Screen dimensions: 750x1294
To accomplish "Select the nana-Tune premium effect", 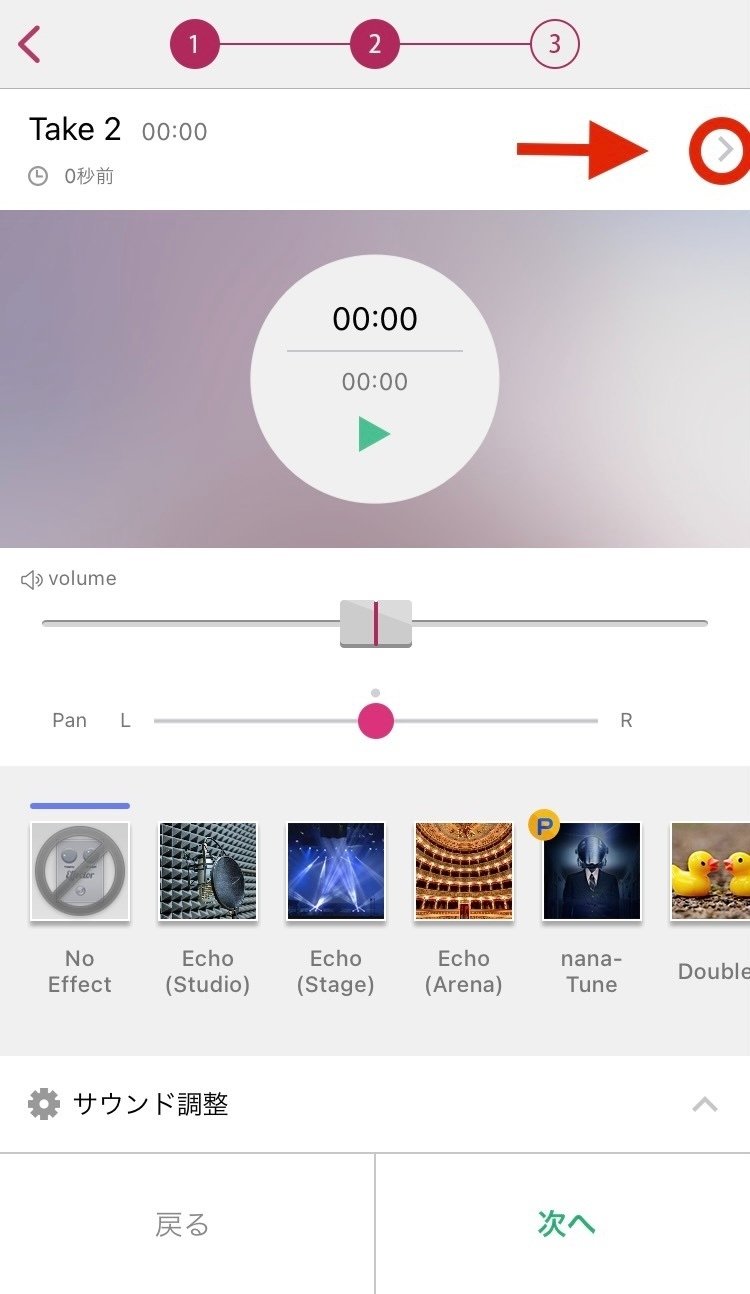I will (592, 908).
